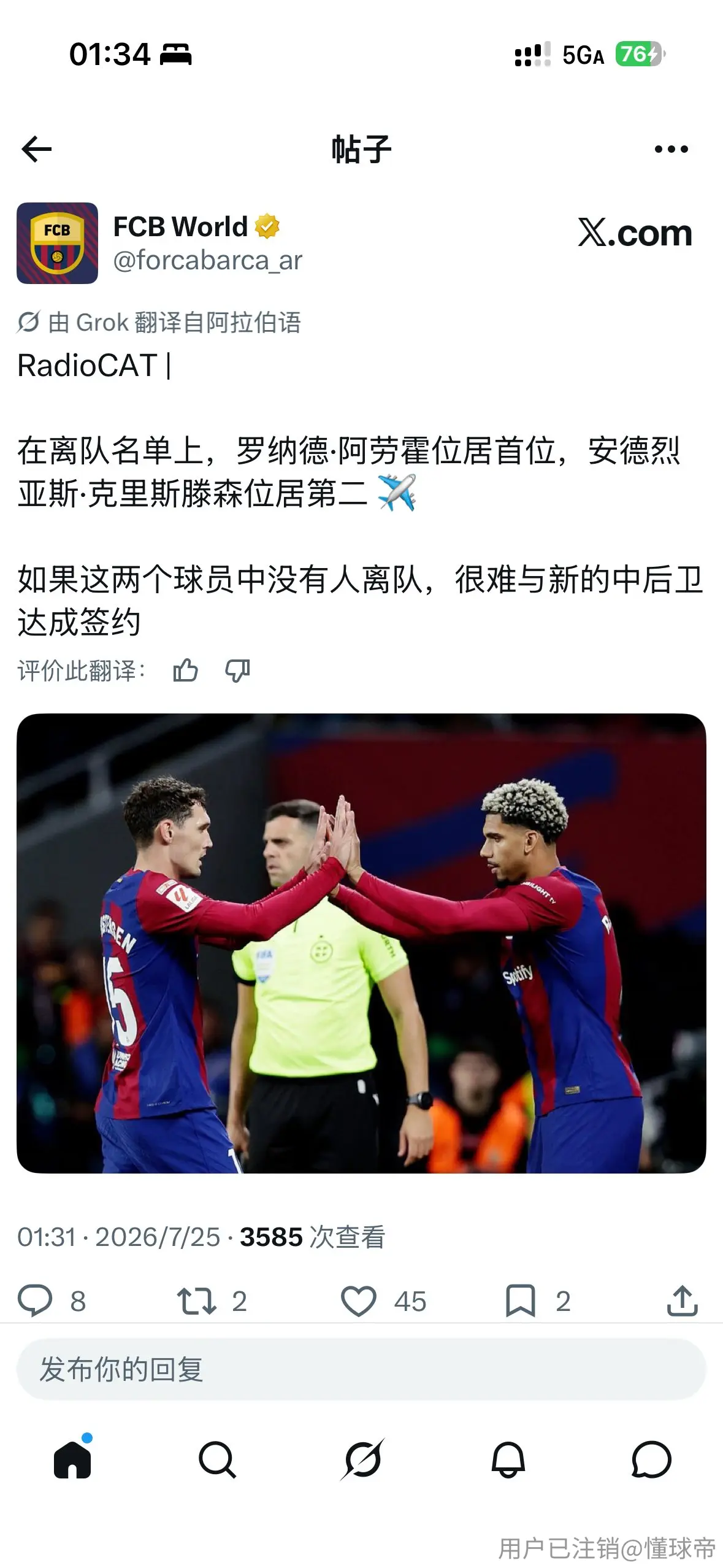723x1568 pixels.
Task: Bookmark this post
Action: click(521, 1300)
